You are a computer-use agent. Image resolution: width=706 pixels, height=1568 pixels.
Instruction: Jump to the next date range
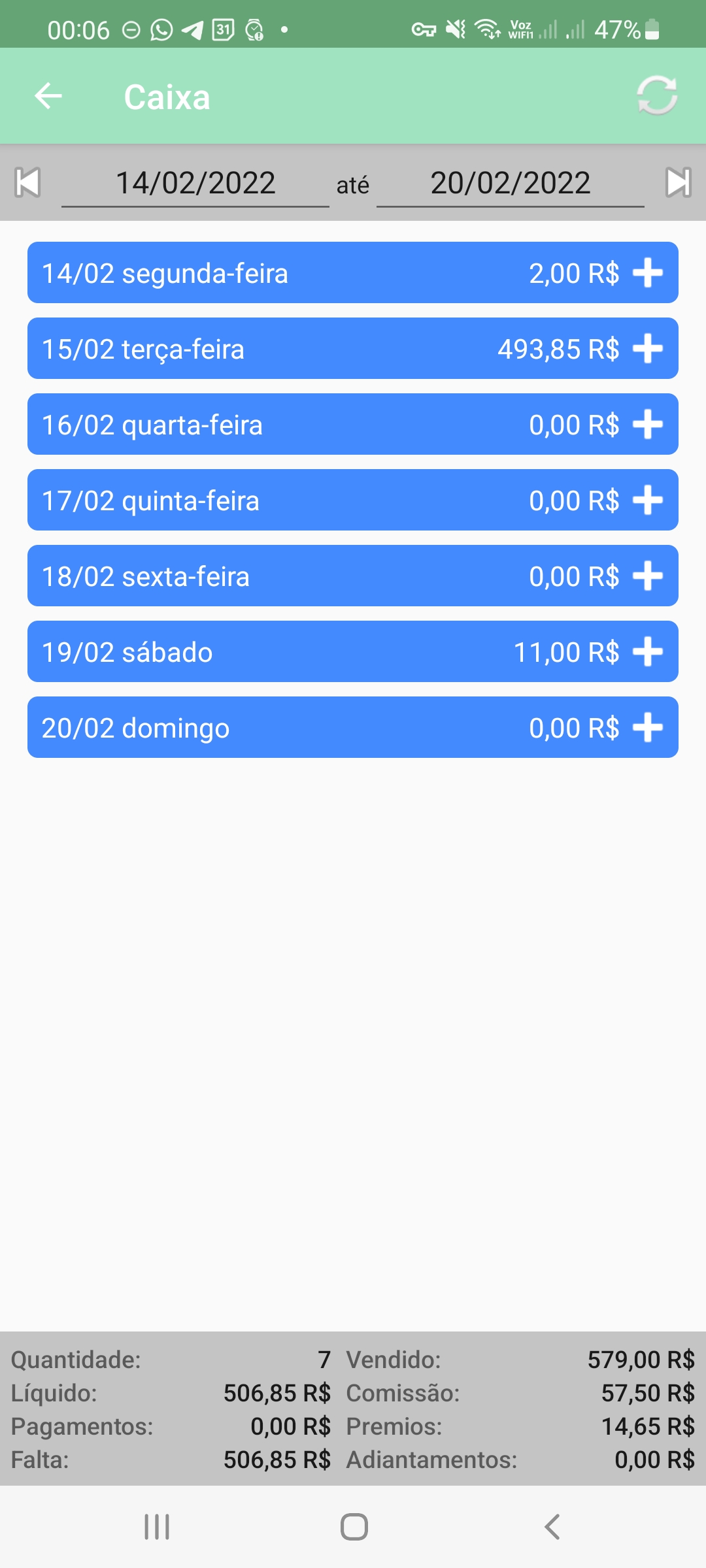coord(678,182)
